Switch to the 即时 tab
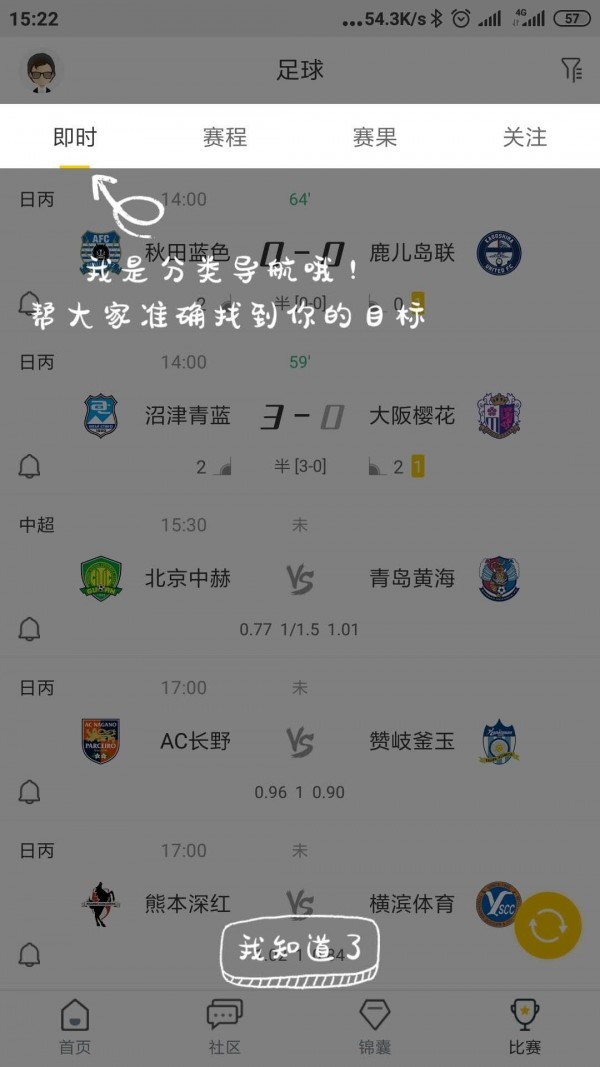 click(75, 137)
